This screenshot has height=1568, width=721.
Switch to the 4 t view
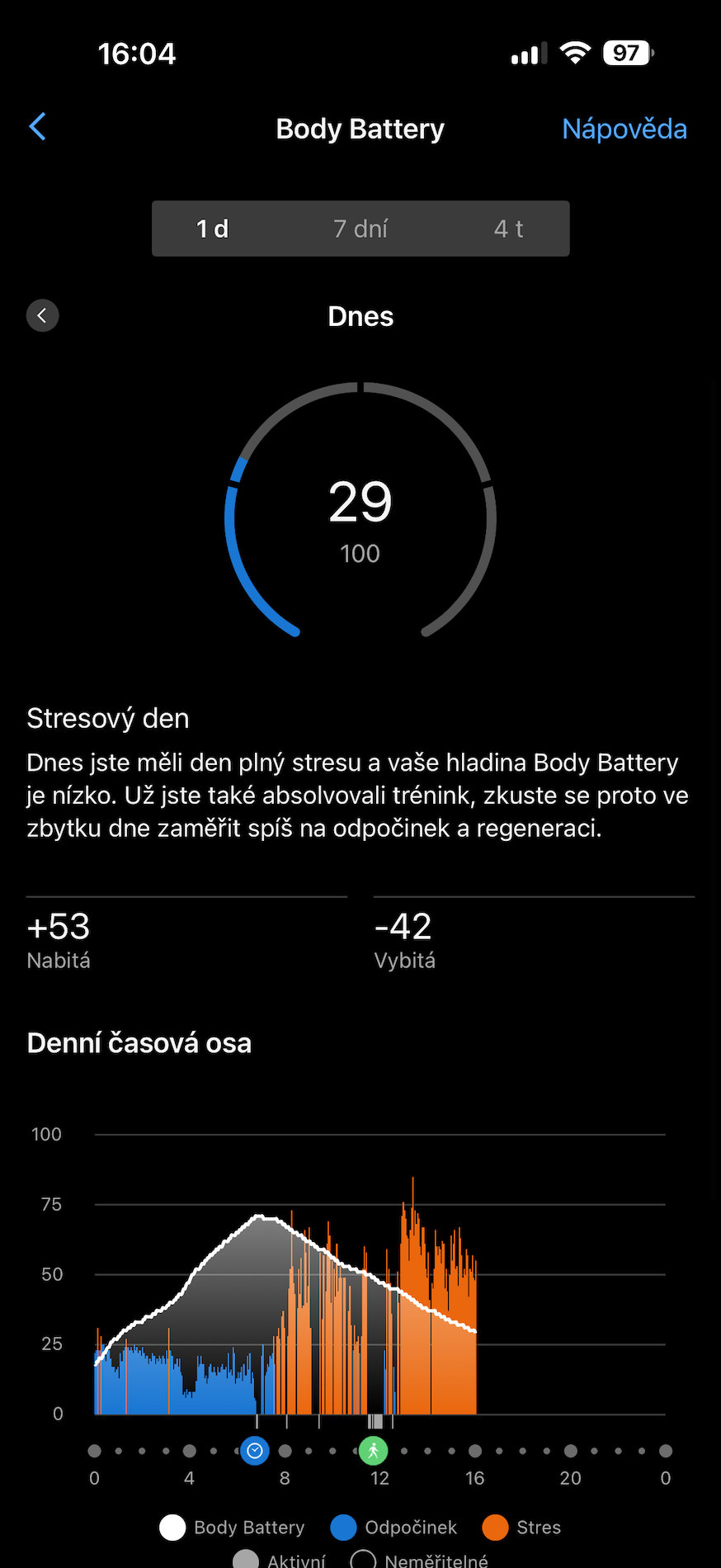[508, 229]
